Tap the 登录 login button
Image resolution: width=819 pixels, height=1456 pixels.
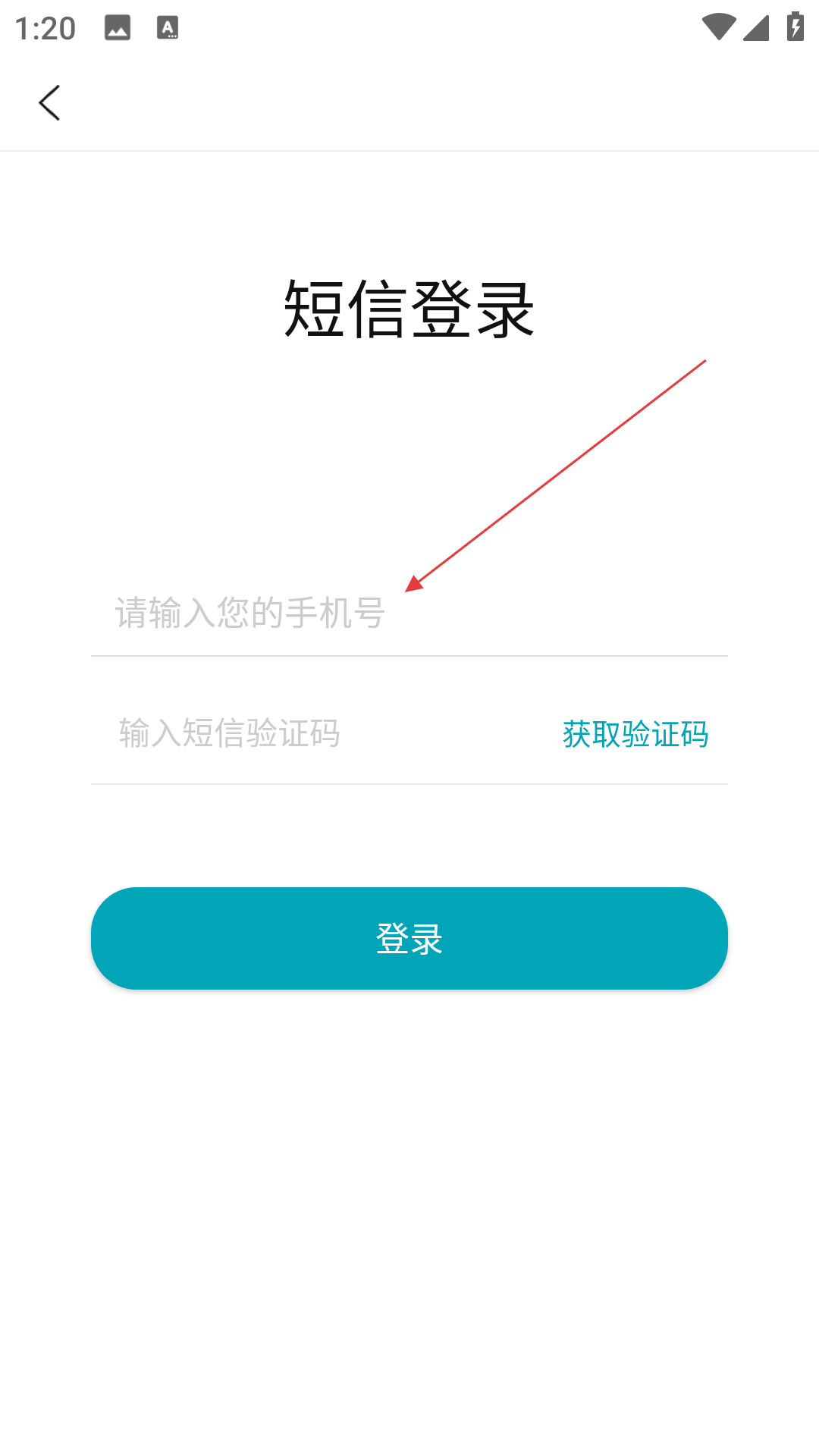click(x=409, y=938)
